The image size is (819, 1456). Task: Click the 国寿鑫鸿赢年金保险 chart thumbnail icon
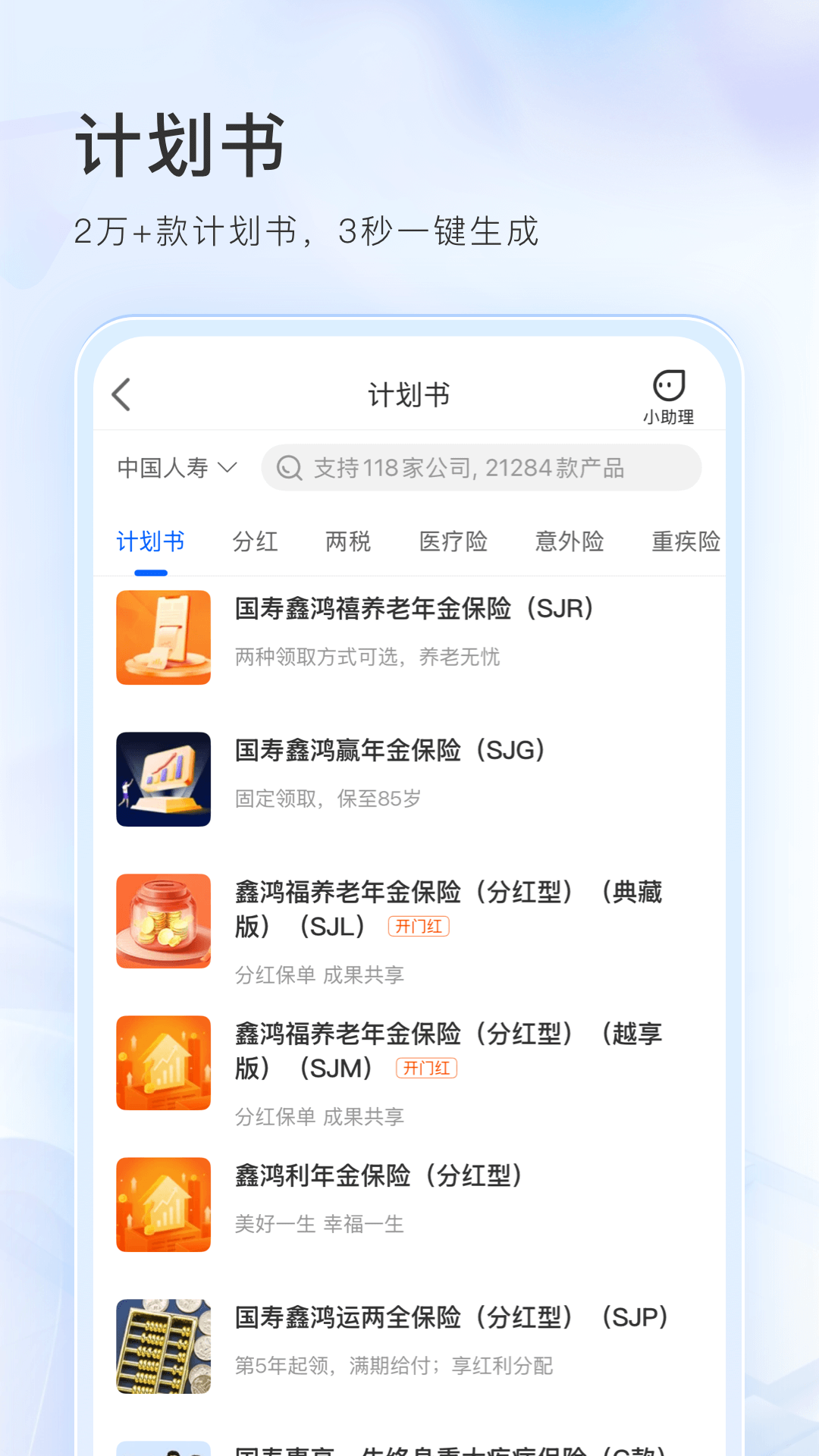point(163,779)
